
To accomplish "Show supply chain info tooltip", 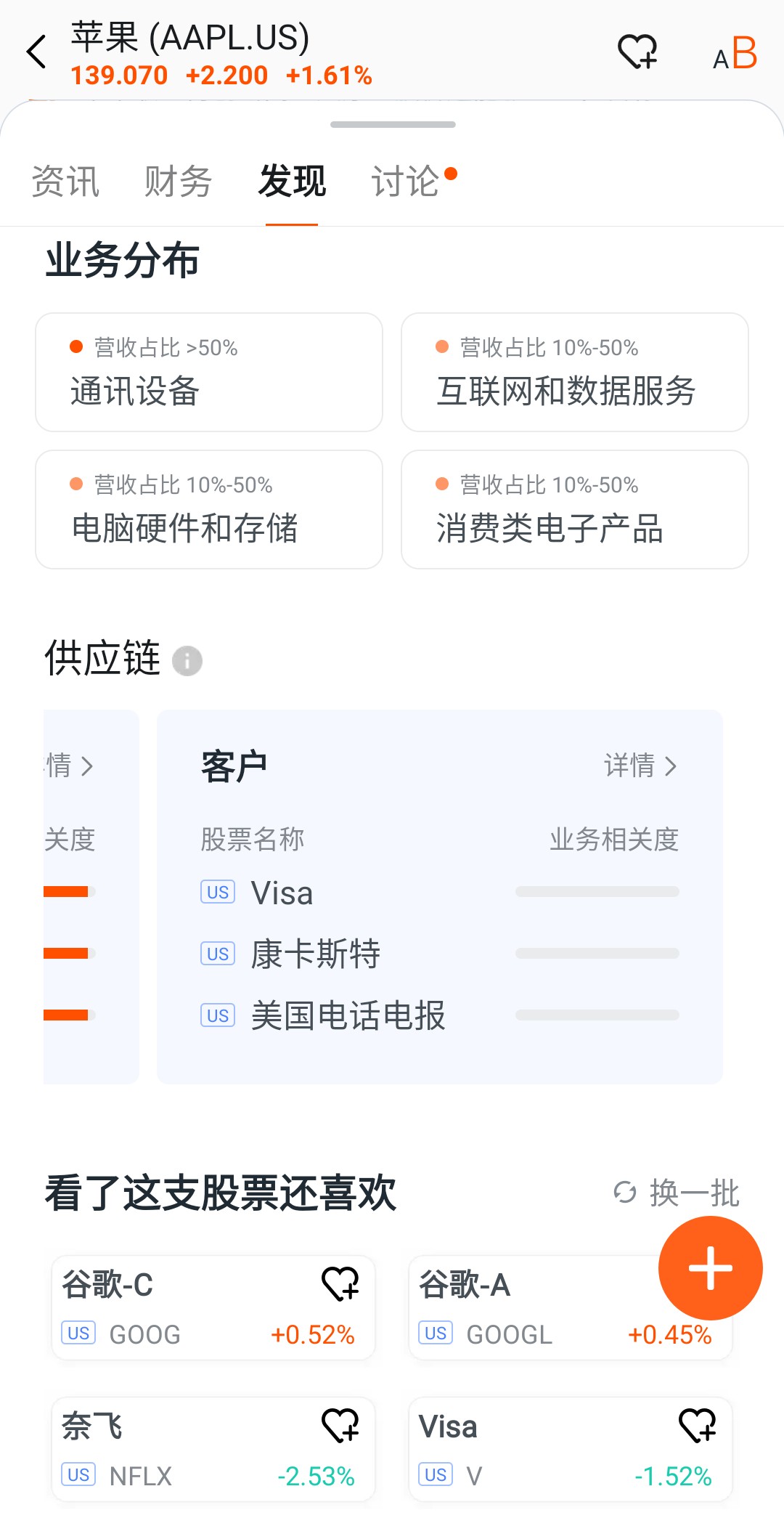I will [187, 661].
